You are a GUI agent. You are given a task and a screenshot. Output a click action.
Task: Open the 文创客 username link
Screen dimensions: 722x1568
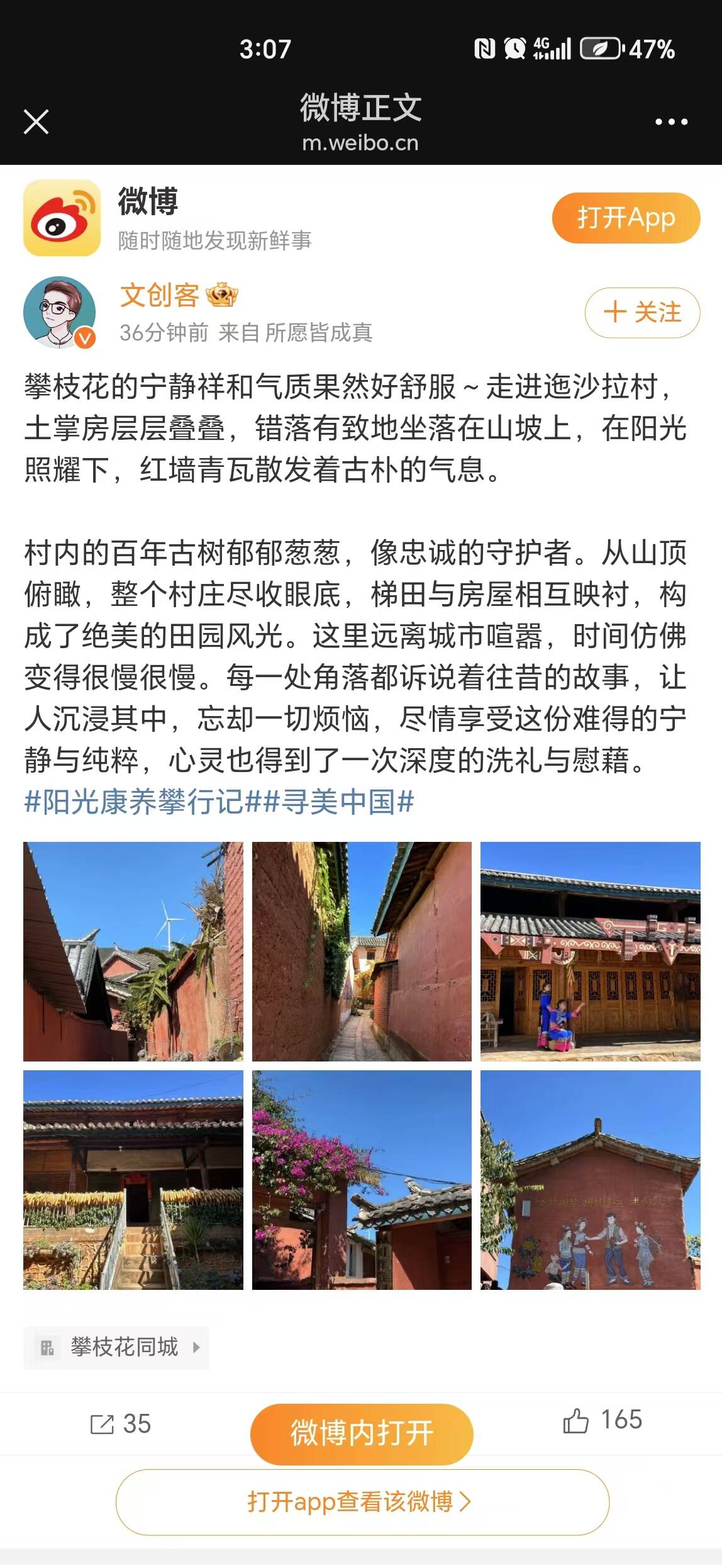(x=160, y=295)
